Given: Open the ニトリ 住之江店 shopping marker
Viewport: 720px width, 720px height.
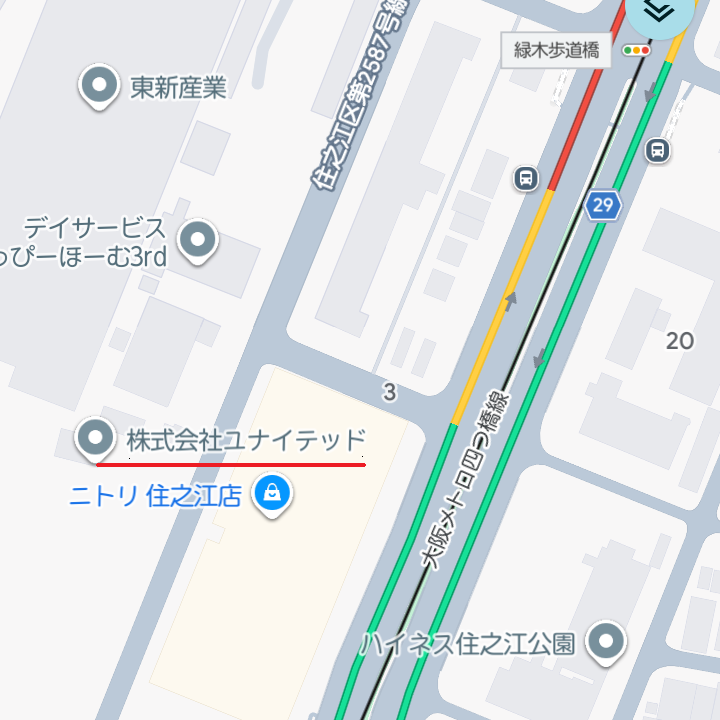Looking at the screenshot, I should [271, 495].
